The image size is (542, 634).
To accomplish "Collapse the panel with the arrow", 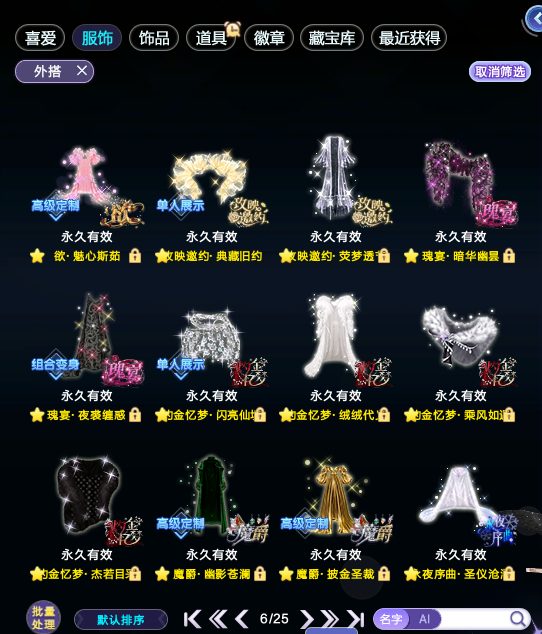I will click(535, 18).
